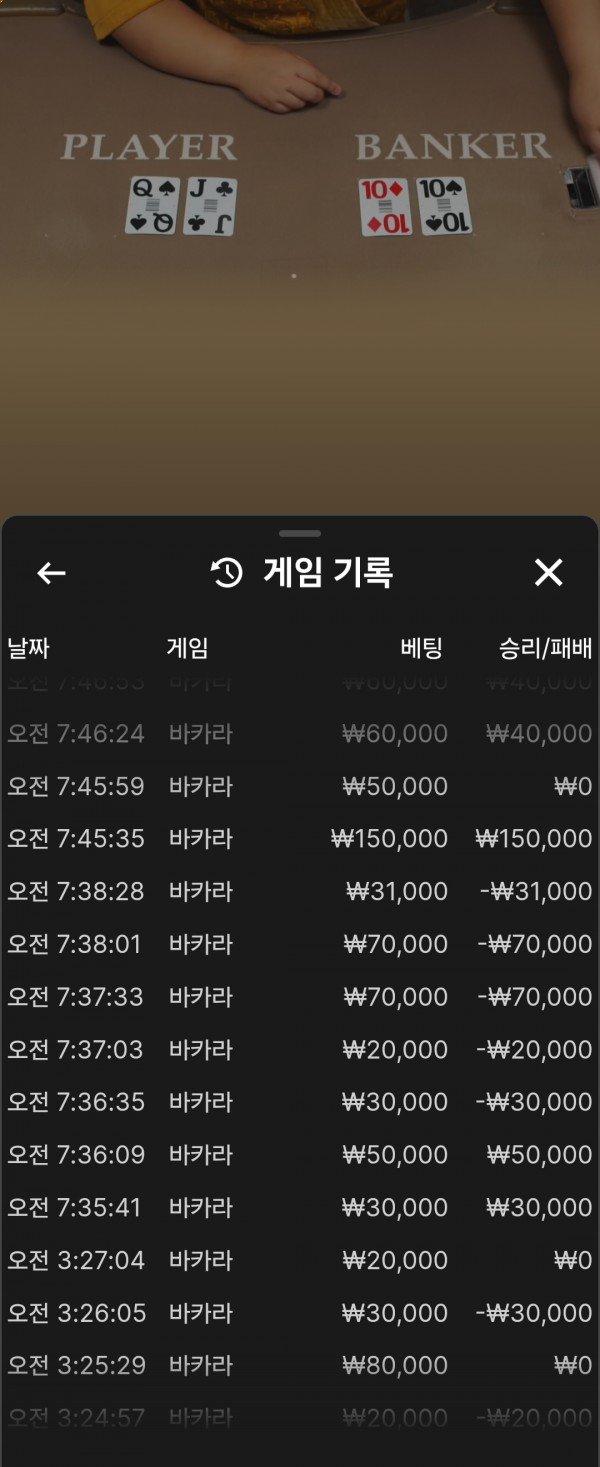Open the 오전 7:45:35 baccarat round record
The image size is (600, 1467).
(x=300, y=838)
